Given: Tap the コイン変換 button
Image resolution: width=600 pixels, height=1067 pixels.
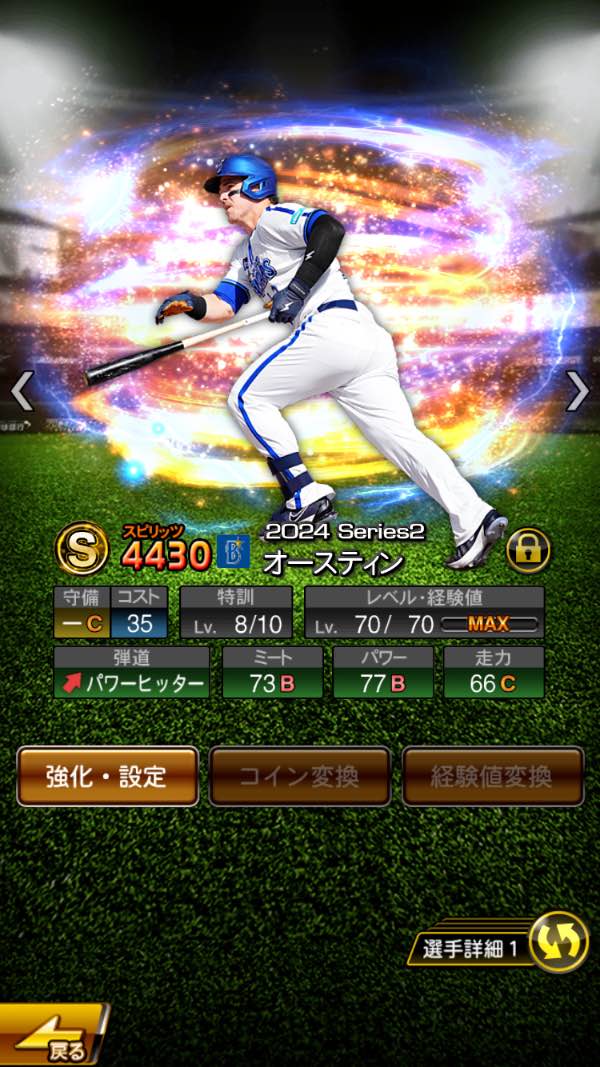Looking at the screenshot, I should [299, 776].
